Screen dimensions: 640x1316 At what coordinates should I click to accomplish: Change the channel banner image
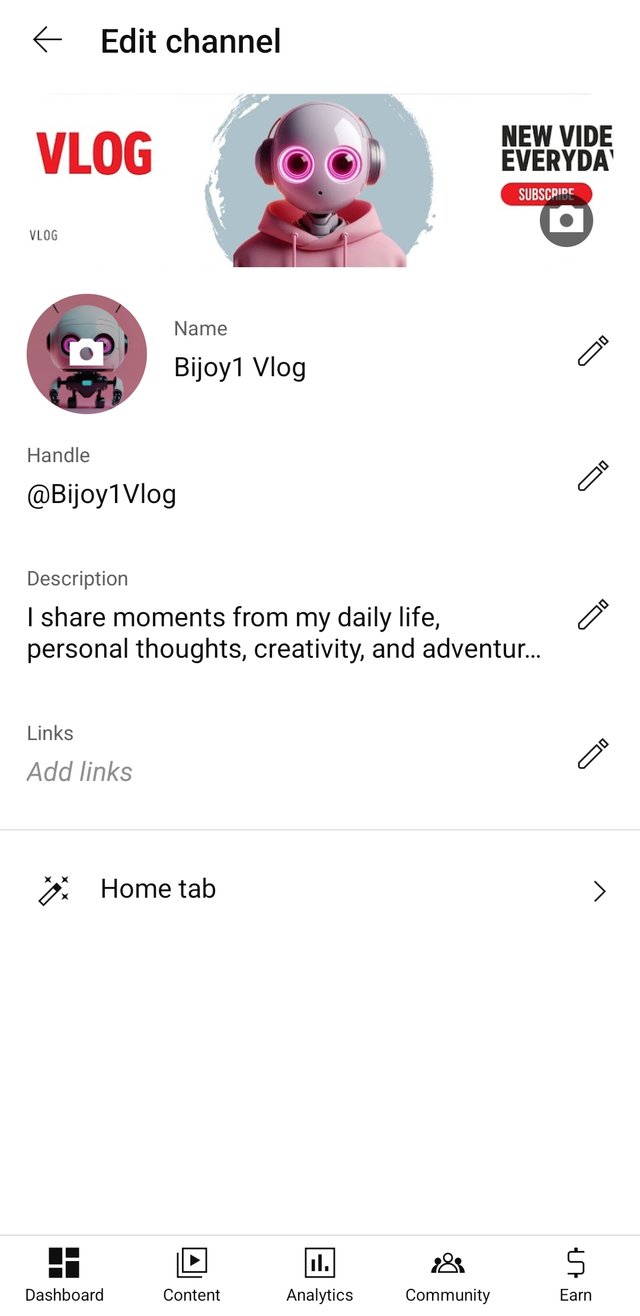point(566,220)
